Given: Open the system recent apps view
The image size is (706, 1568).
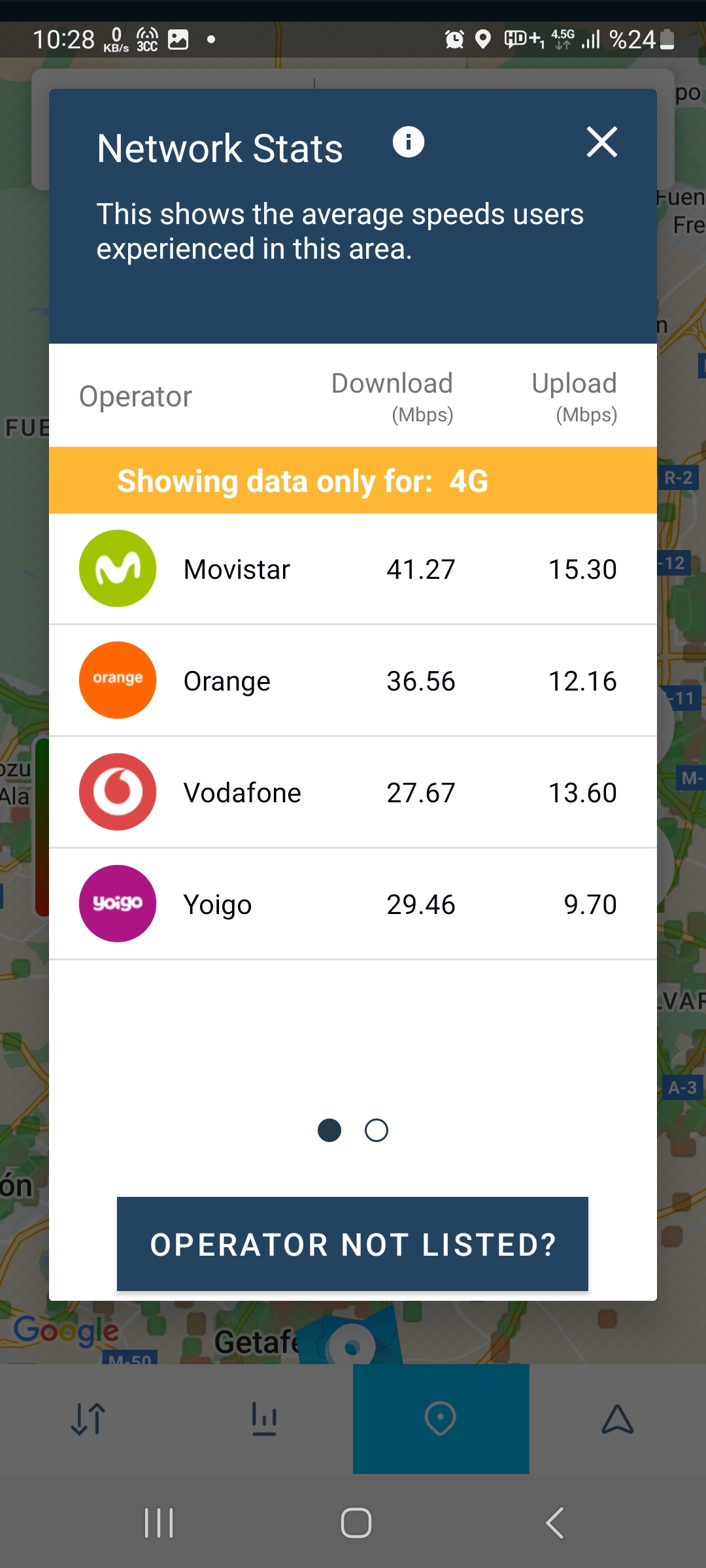Looking at the screenshot, I should [159, 1523].
